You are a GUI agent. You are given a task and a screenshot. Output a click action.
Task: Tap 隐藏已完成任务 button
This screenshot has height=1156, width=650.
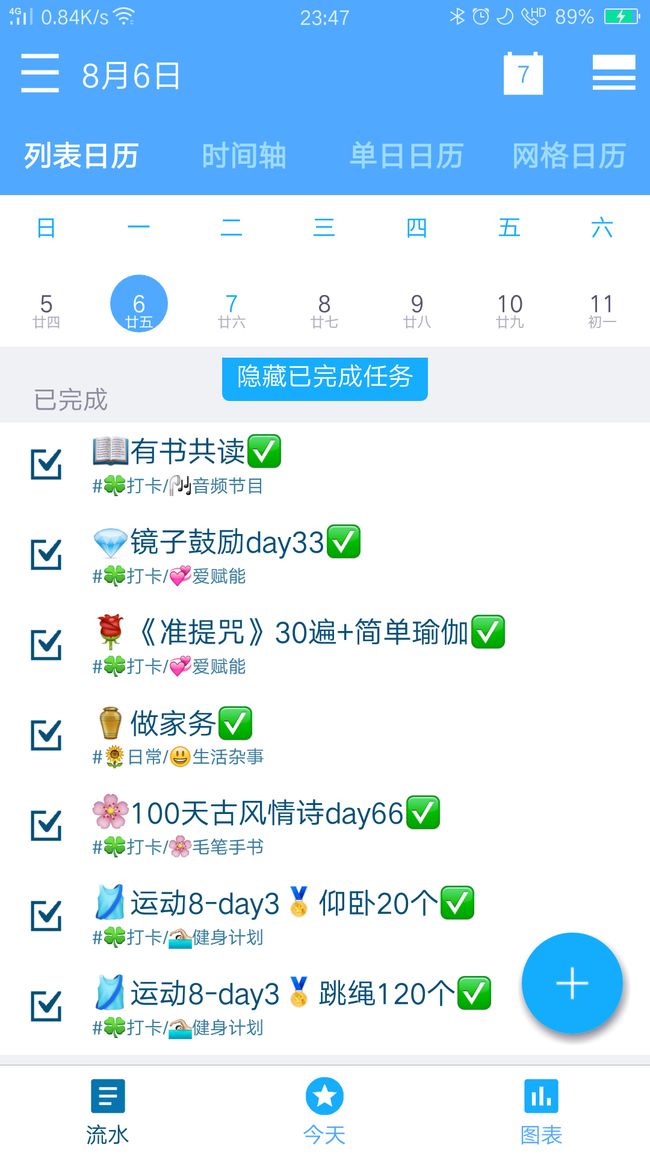pos(325,377)
